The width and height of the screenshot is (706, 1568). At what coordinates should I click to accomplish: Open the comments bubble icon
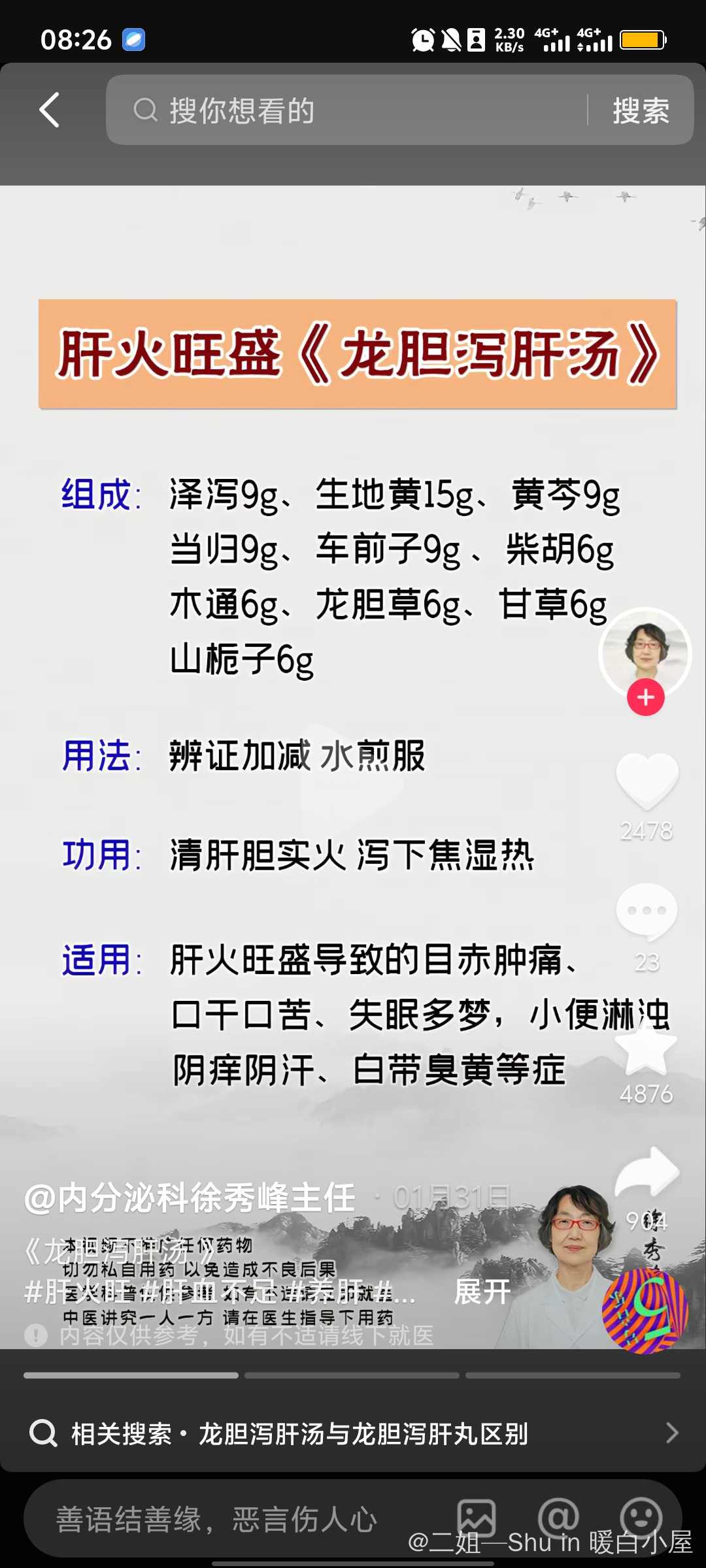(647, 910)
